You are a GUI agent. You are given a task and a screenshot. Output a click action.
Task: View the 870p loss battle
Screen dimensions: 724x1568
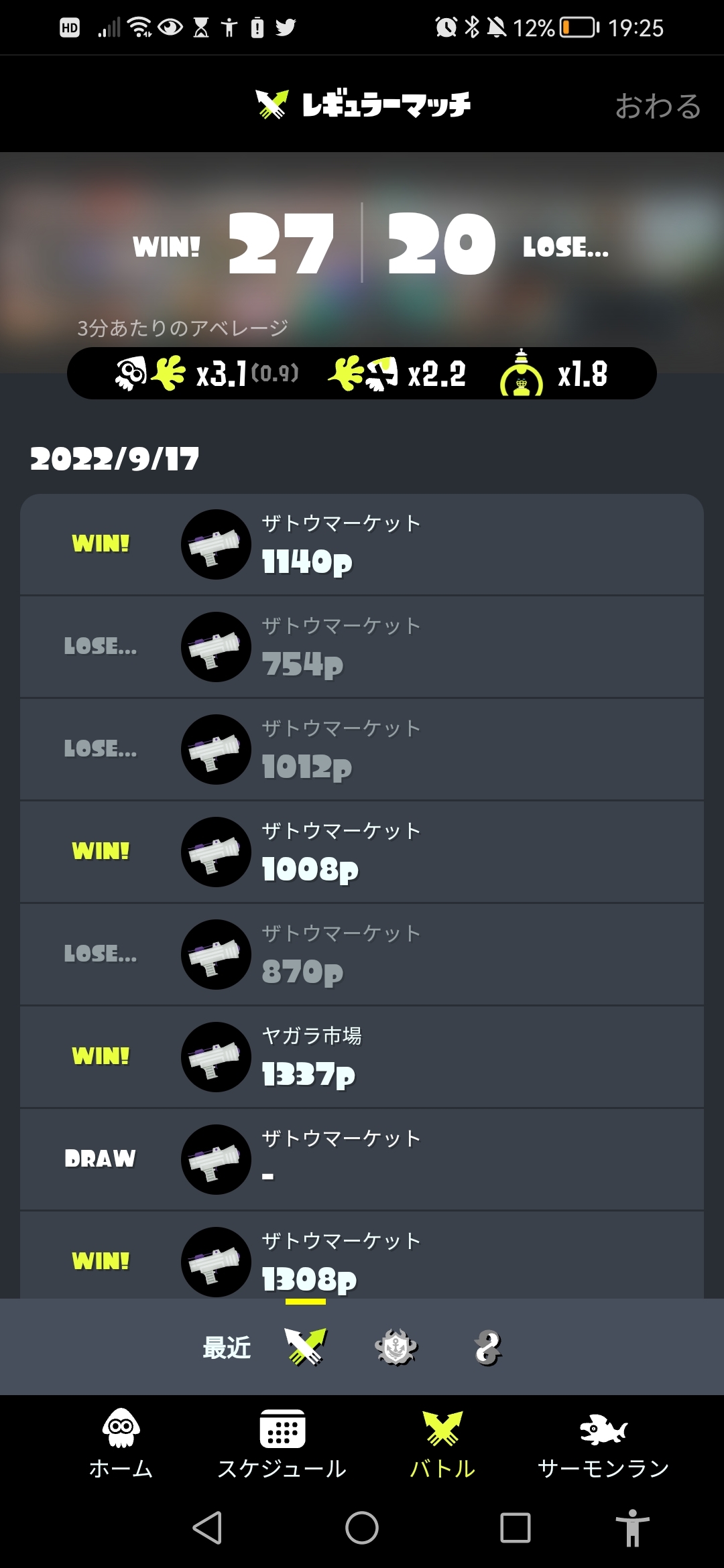[x=362, y=954]
